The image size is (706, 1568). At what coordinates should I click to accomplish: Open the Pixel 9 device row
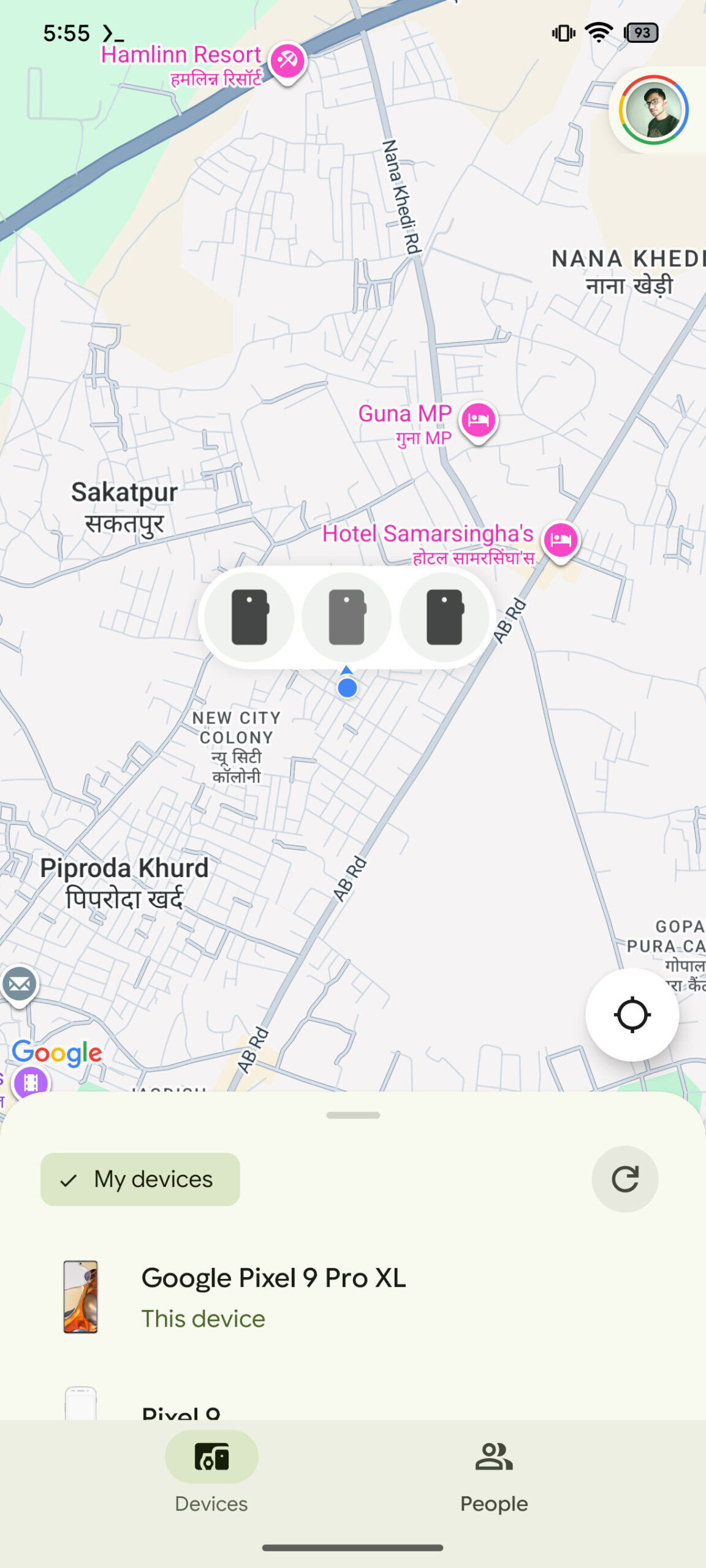(x=181, y=1409)
